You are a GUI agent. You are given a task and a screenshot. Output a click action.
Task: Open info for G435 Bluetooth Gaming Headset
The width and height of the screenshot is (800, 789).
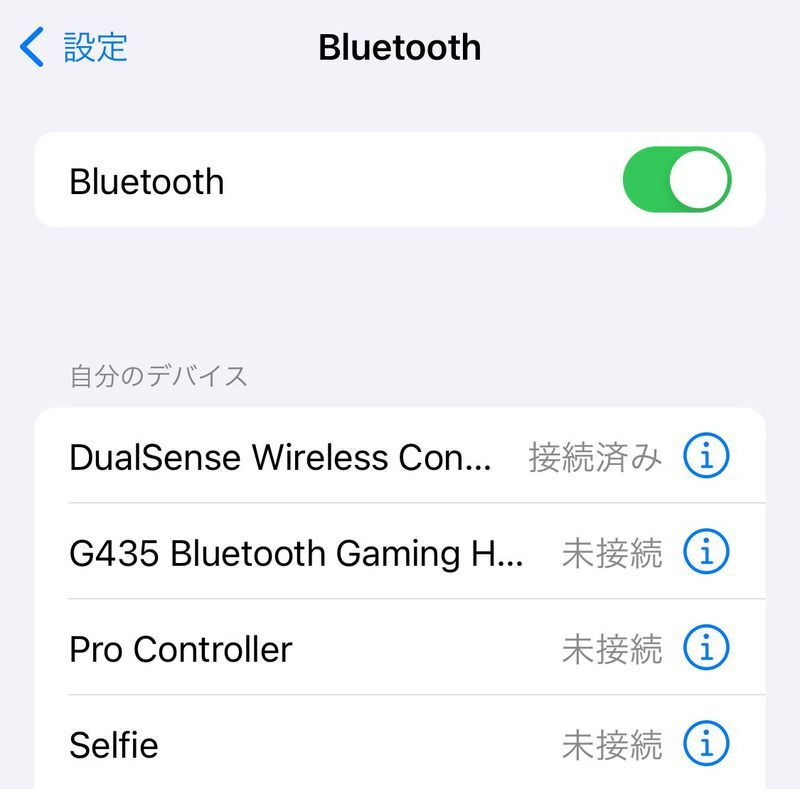click(x=706, y=553)
